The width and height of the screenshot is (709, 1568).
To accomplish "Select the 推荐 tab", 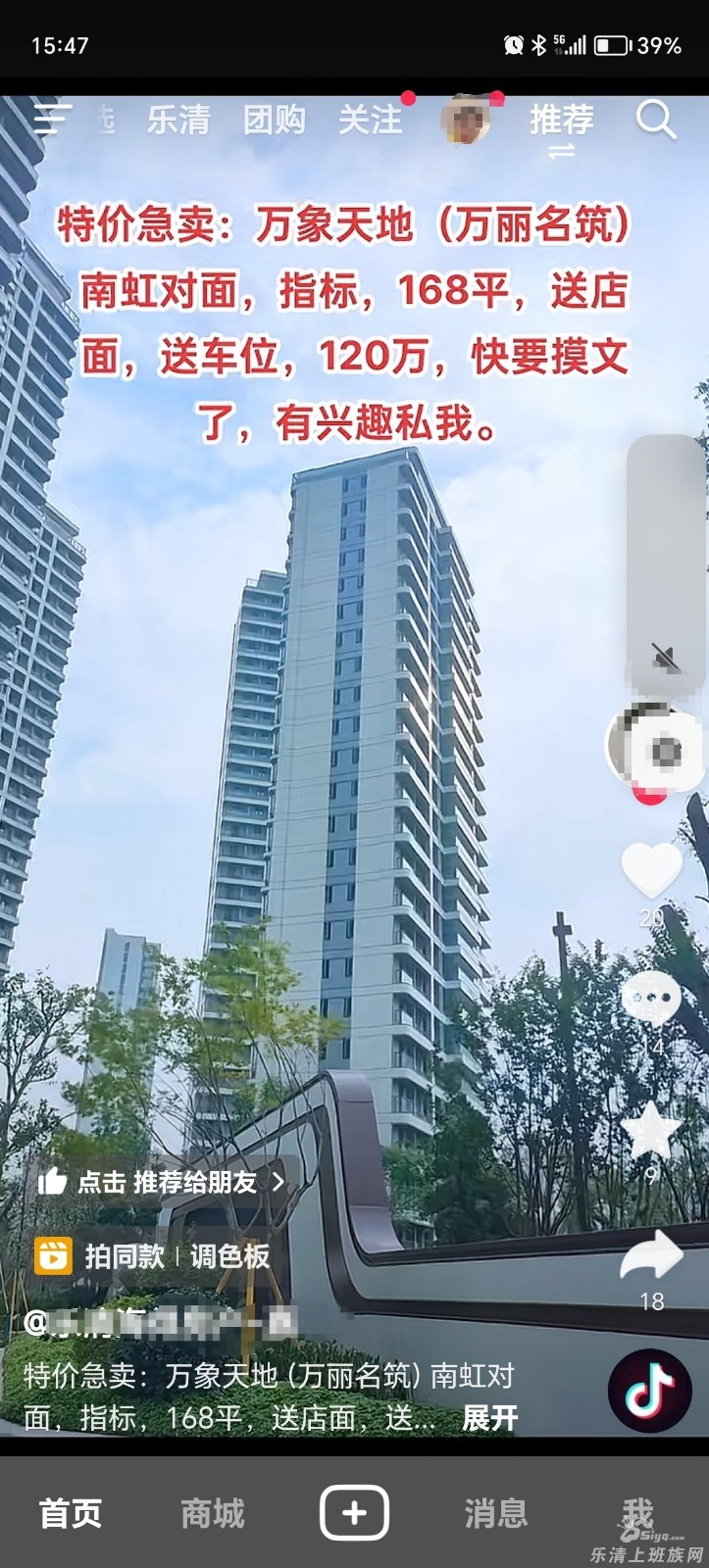I will (x=561, y=120).
